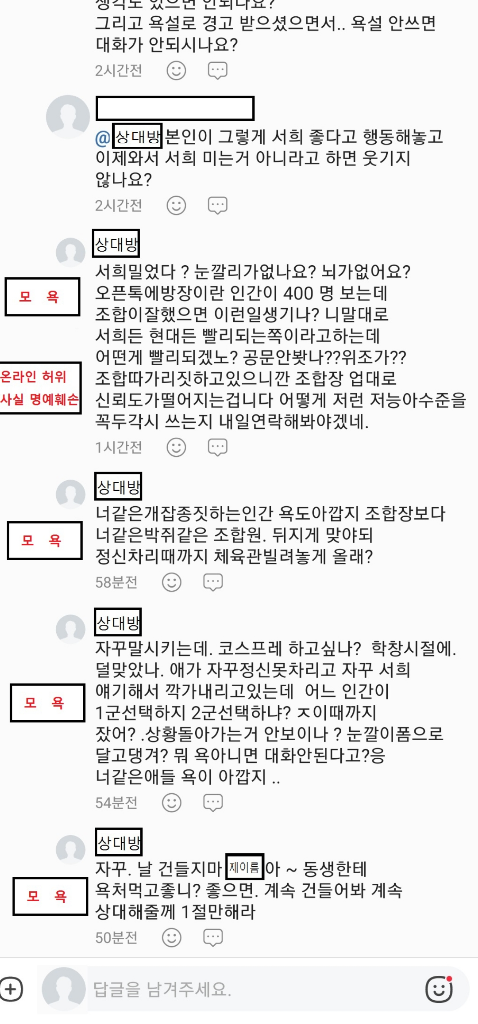The image size is (478, 1024).
Task: React to the comment posted 58분전
Action: click(172, 582)
